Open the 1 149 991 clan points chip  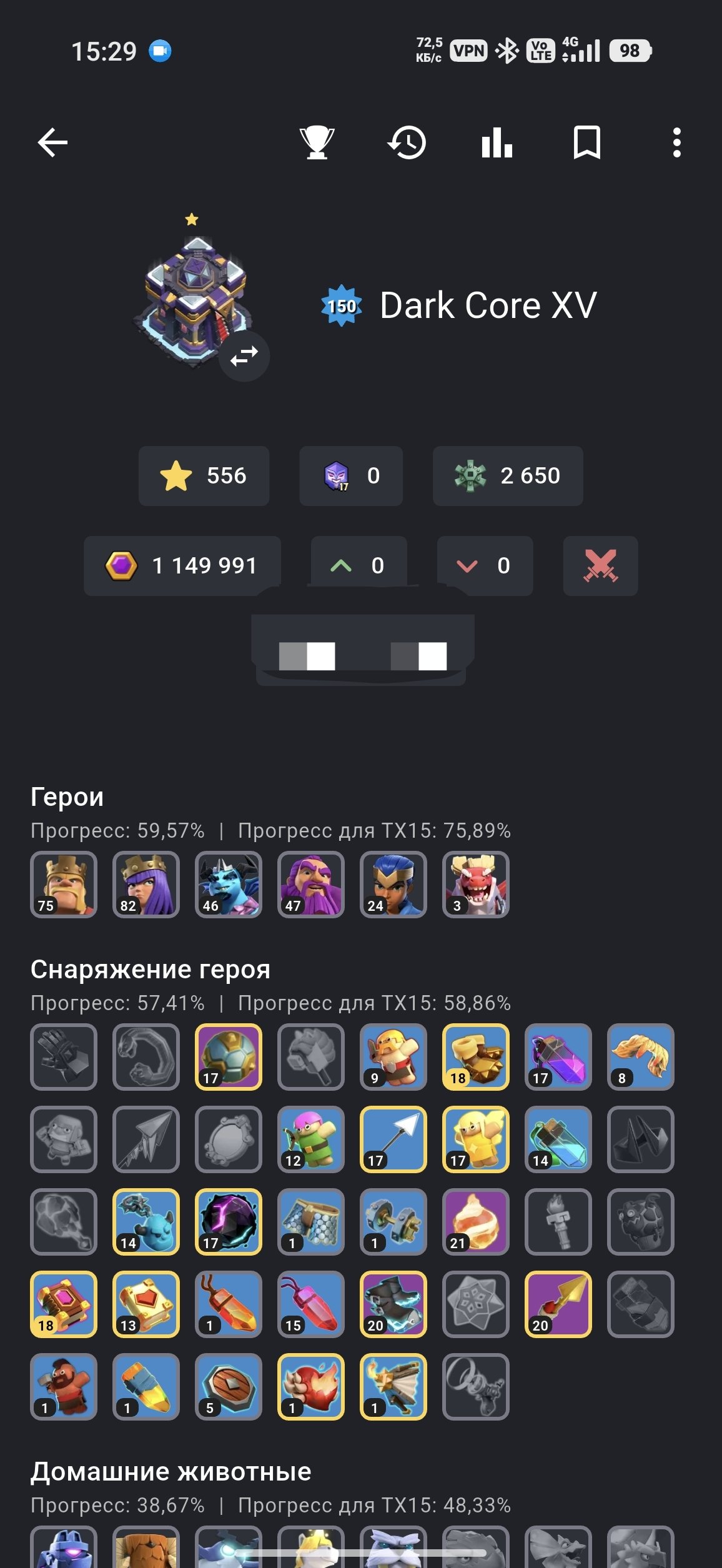(x=182, y=565)
